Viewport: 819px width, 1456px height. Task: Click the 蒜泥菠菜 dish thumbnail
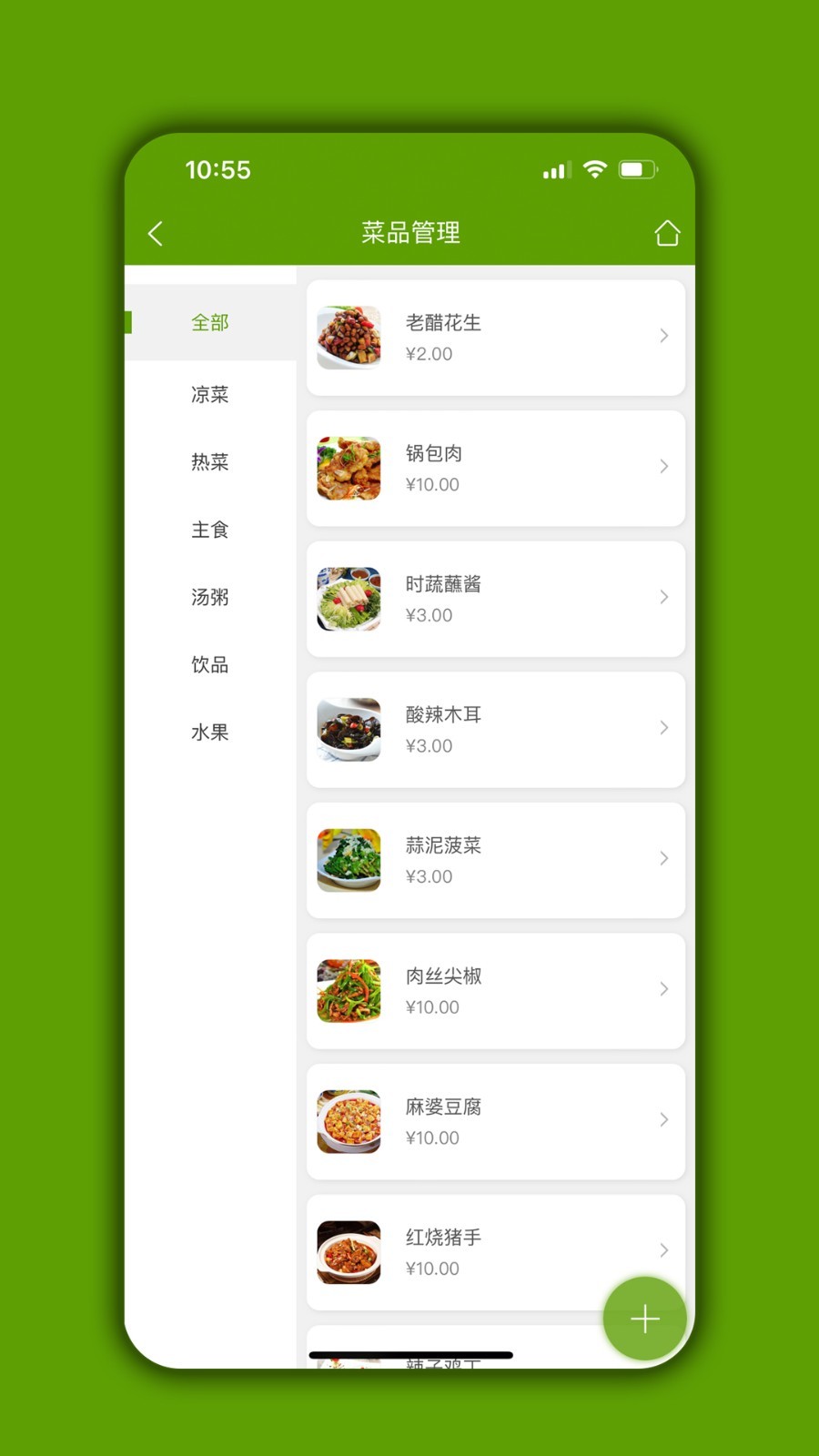pyautogui.click(x=349, y=859)
